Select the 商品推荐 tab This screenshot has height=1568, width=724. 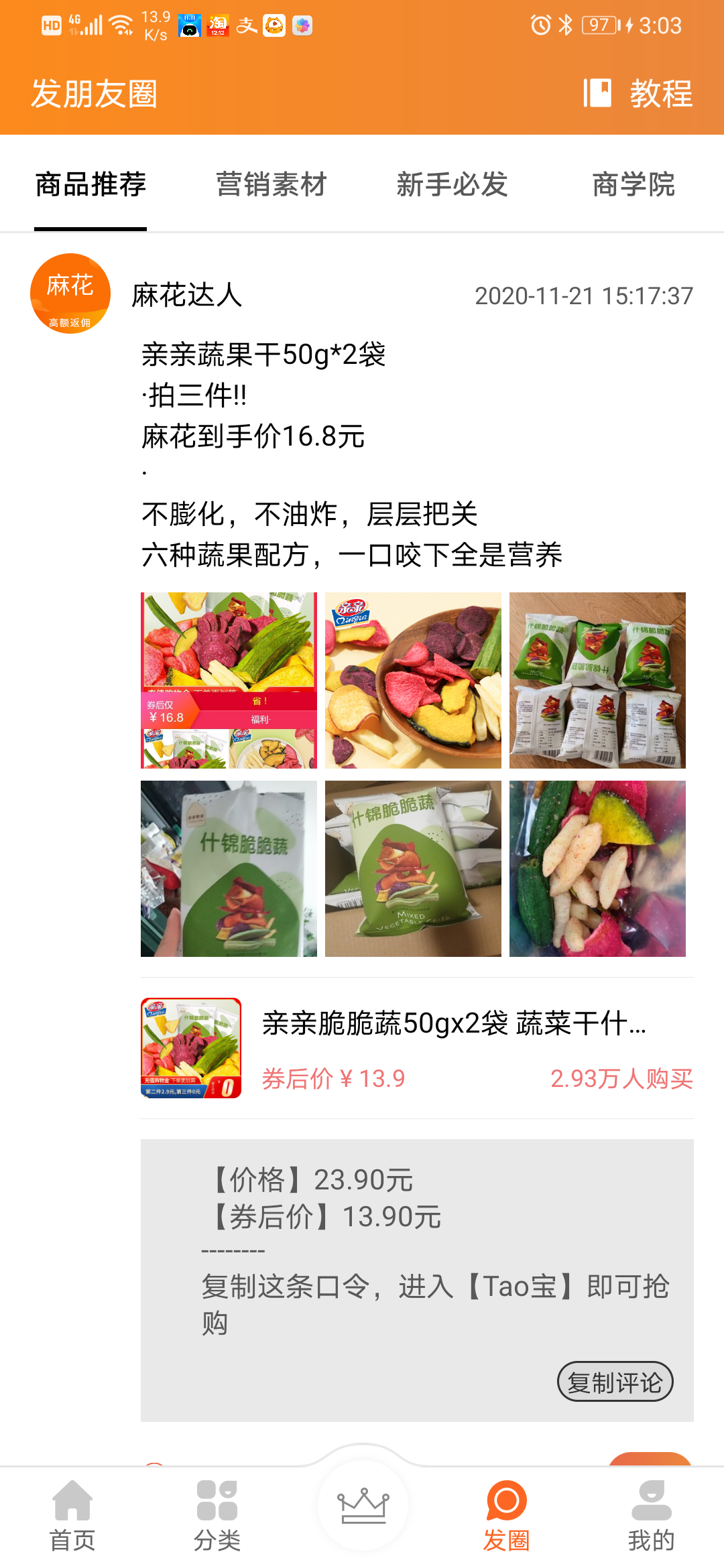(90, 184)
